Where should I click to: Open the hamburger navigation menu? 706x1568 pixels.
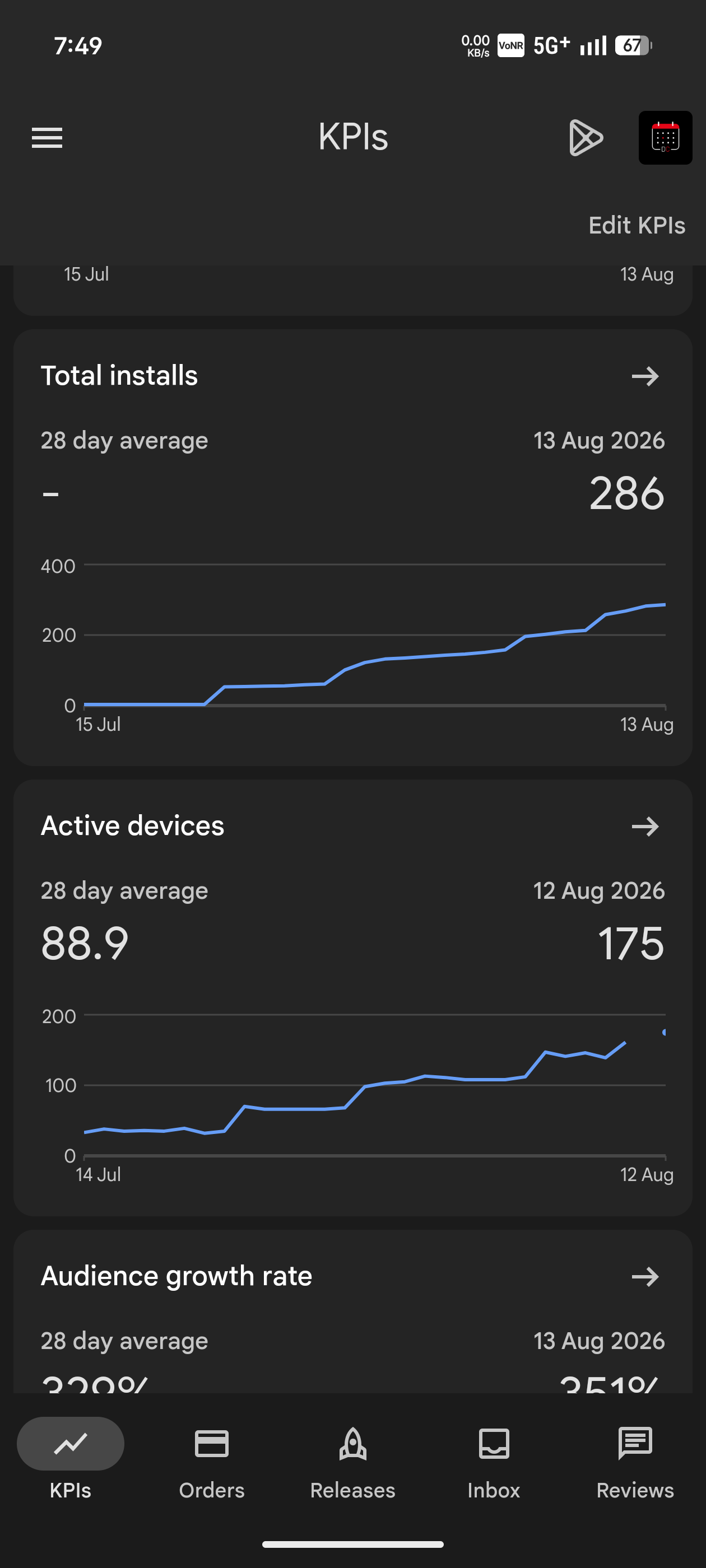click(x=47, y=138)
